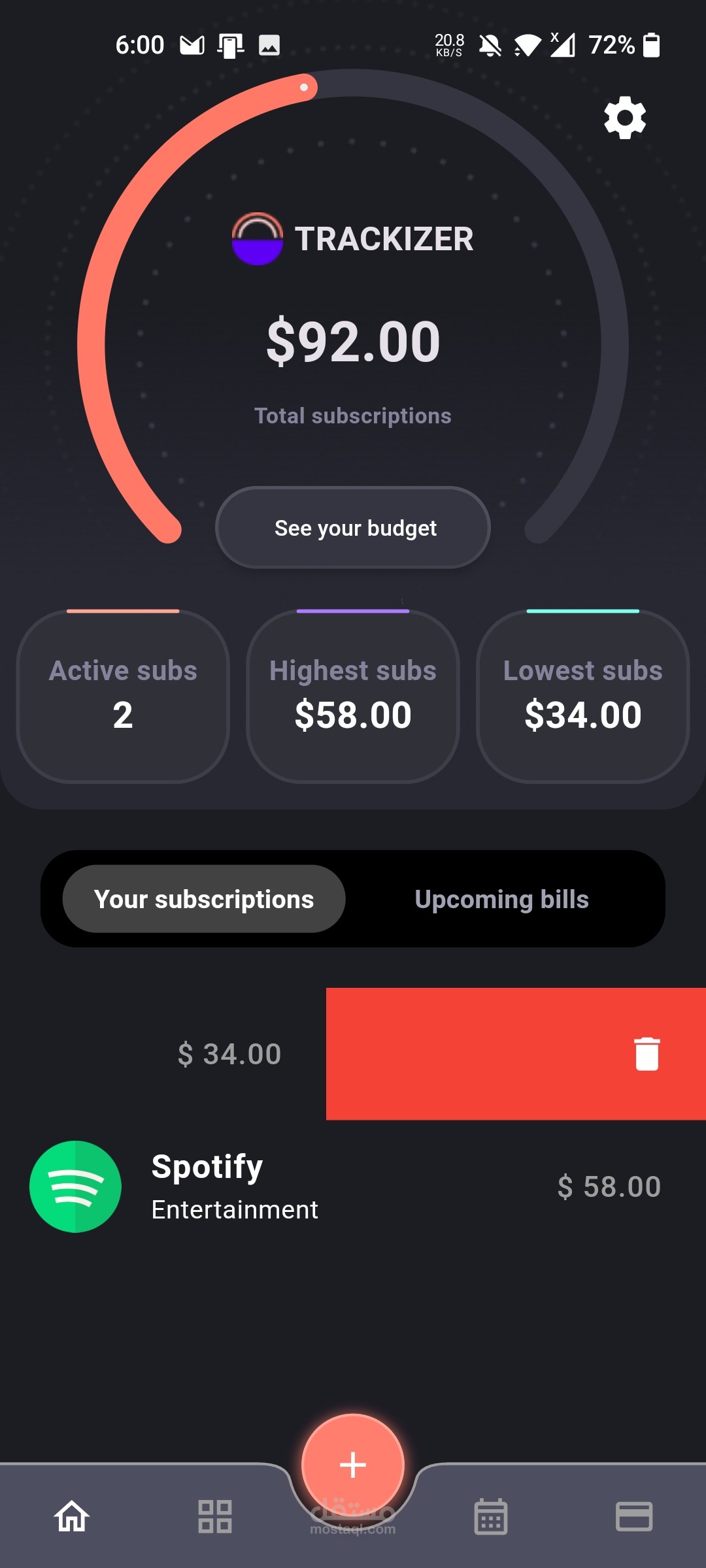
Task: Tap the See your budget button
Action: 353,528
